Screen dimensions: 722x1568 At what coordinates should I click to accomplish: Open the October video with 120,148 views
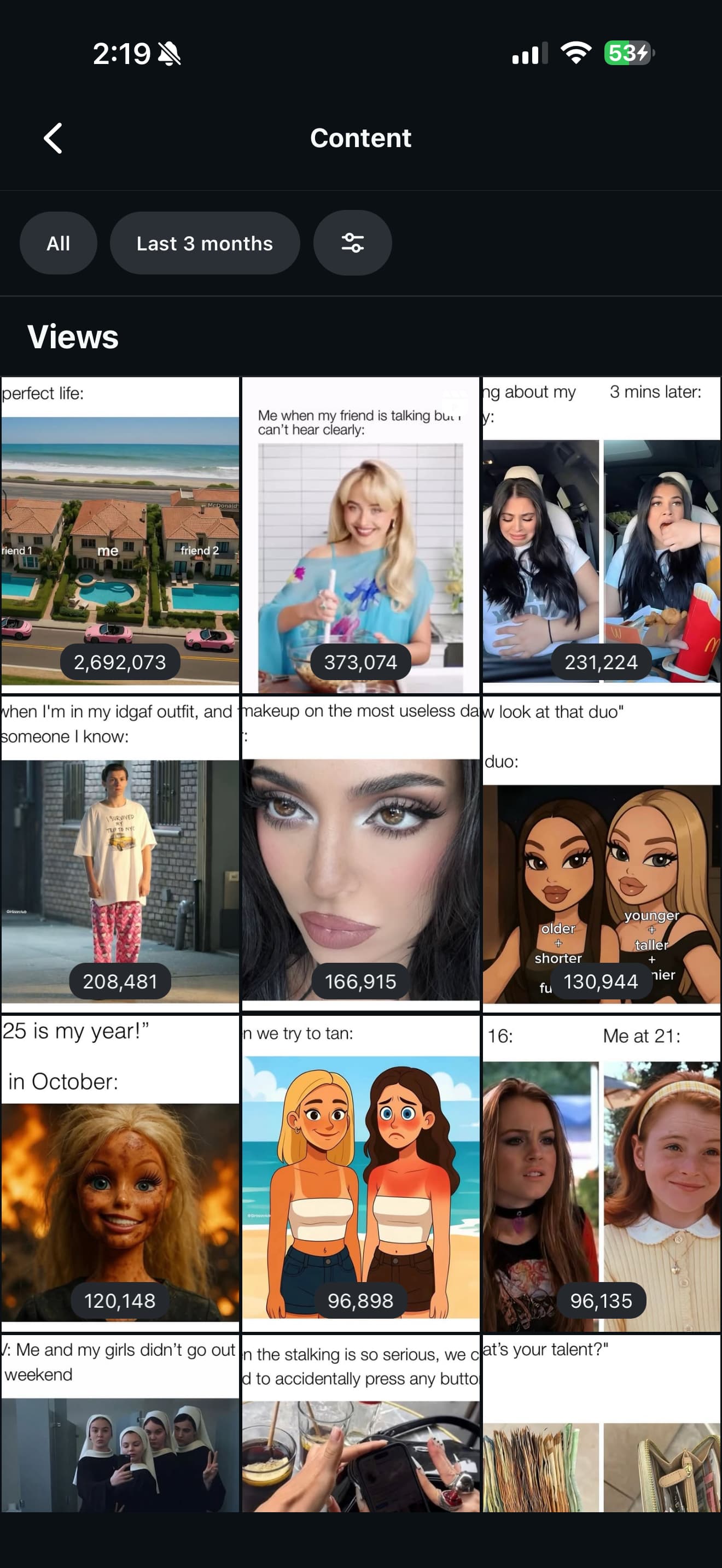coord(120,1175)
